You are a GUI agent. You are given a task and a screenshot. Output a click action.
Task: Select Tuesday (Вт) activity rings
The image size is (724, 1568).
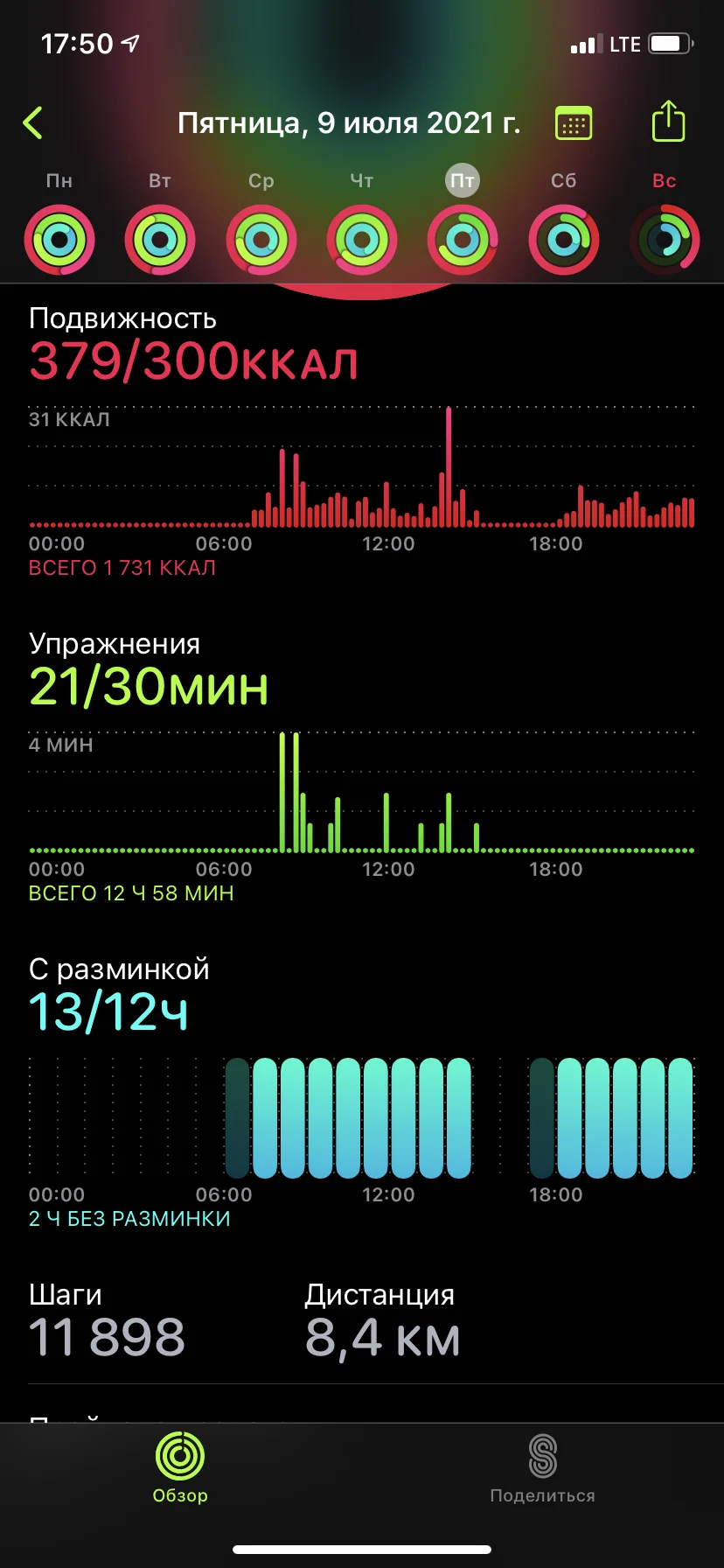(x=160, y=239)
